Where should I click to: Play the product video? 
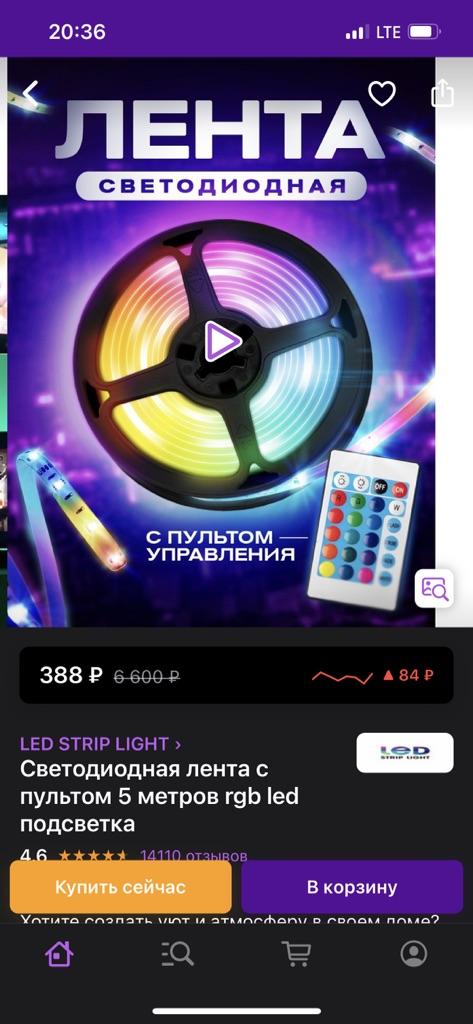coord(223,341)
